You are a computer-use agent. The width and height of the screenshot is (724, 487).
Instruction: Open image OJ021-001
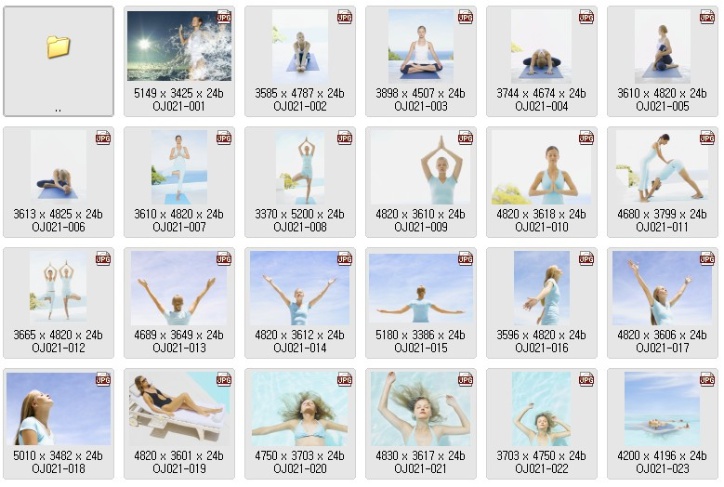point(179,47)
